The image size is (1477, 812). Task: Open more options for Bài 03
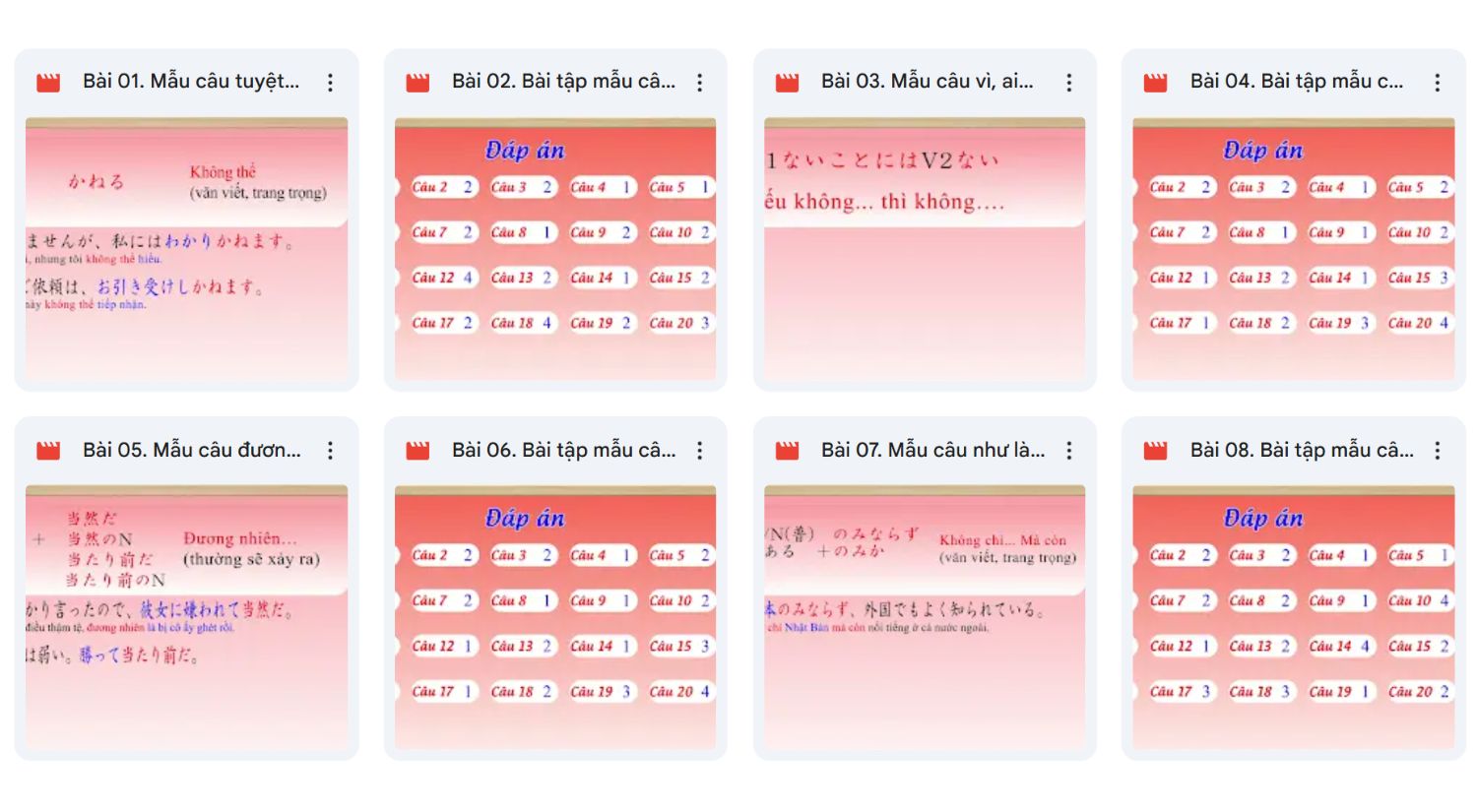click(x=1069, y=83)
